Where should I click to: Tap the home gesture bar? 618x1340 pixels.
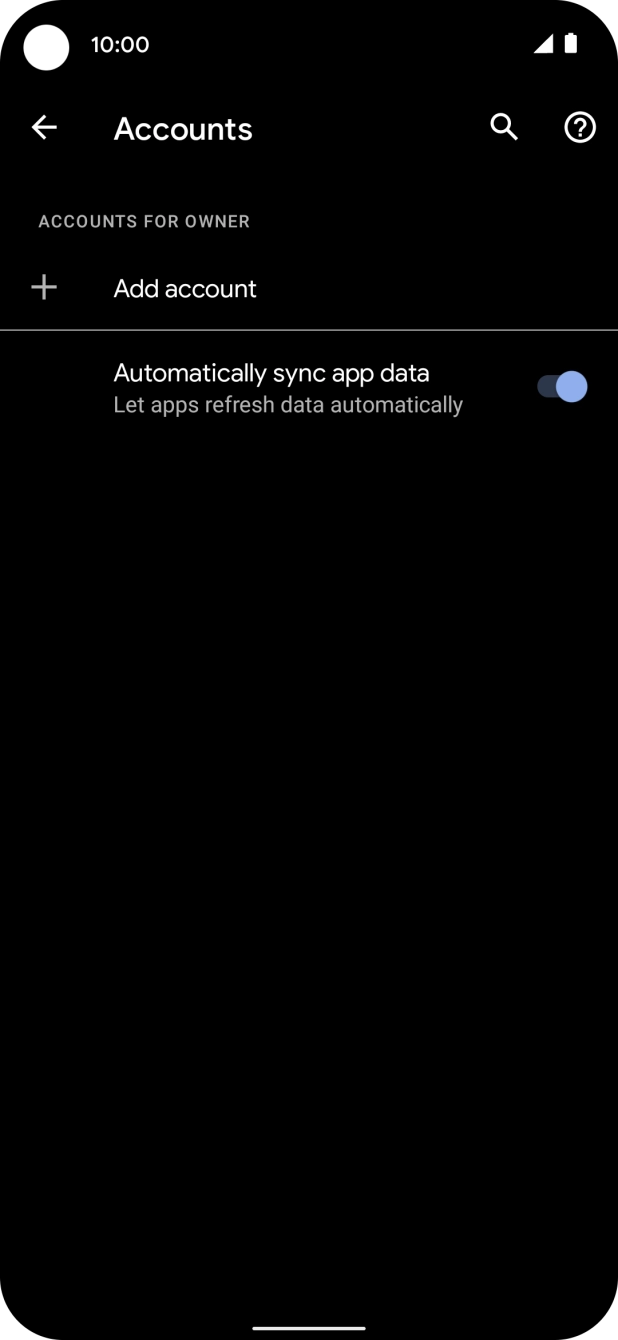pos(309,1328)
